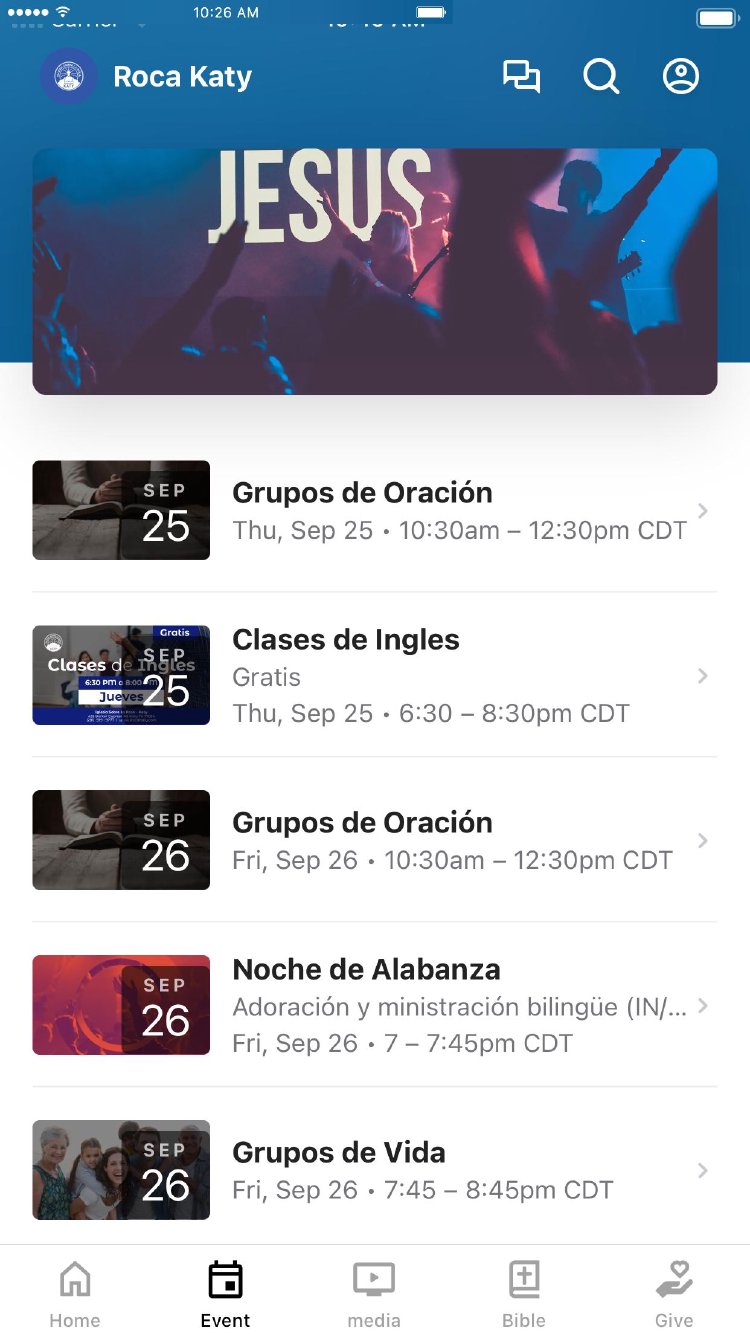Tap the search magnifier icon
Viewport: 750px width, 1334px height.
coord(601,77)
